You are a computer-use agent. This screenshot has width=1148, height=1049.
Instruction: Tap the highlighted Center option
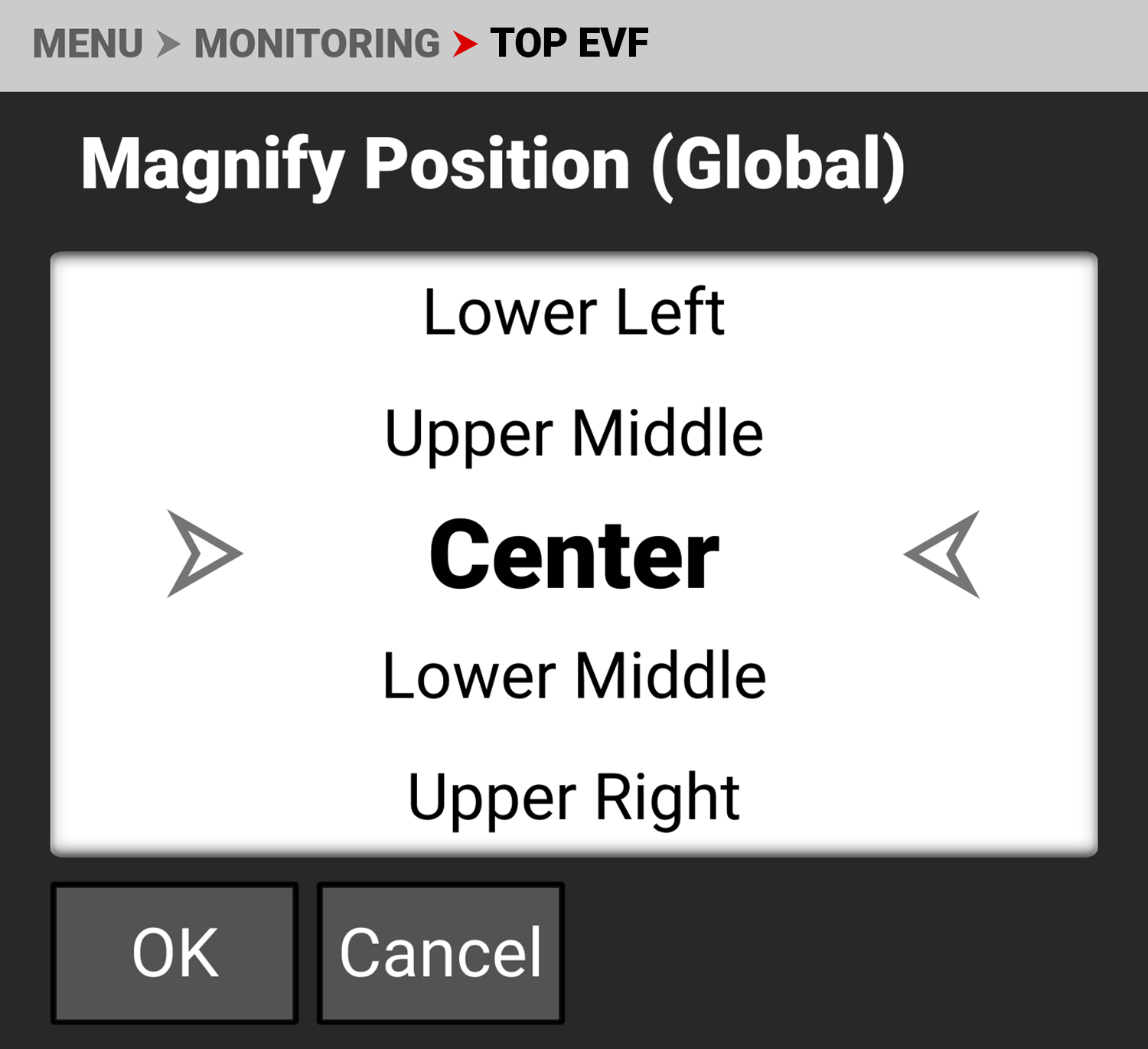tap(574, 554)
